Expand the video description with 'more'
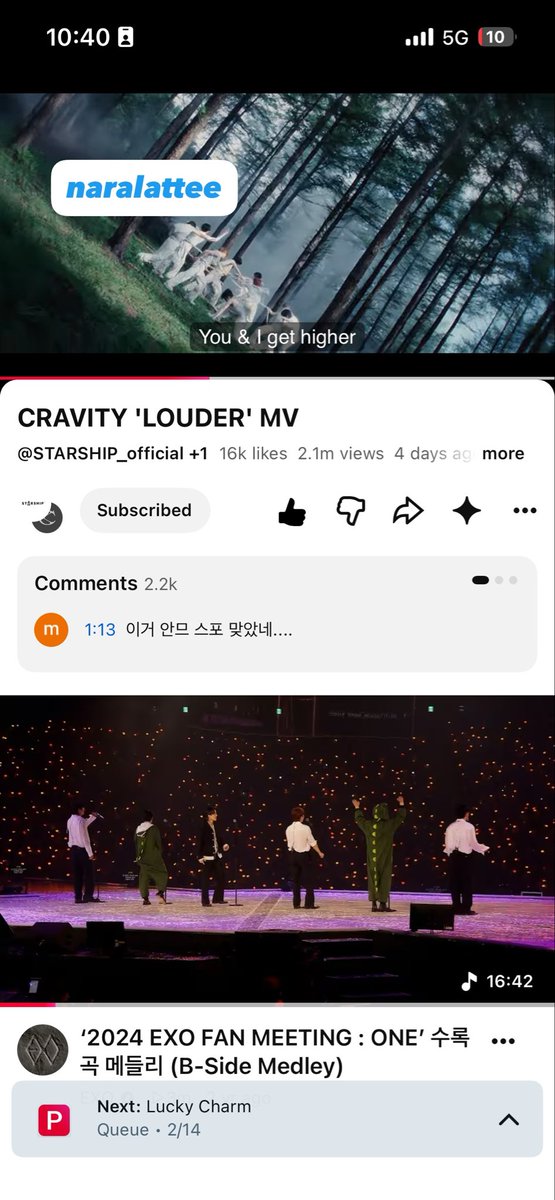 pos(503,453)
